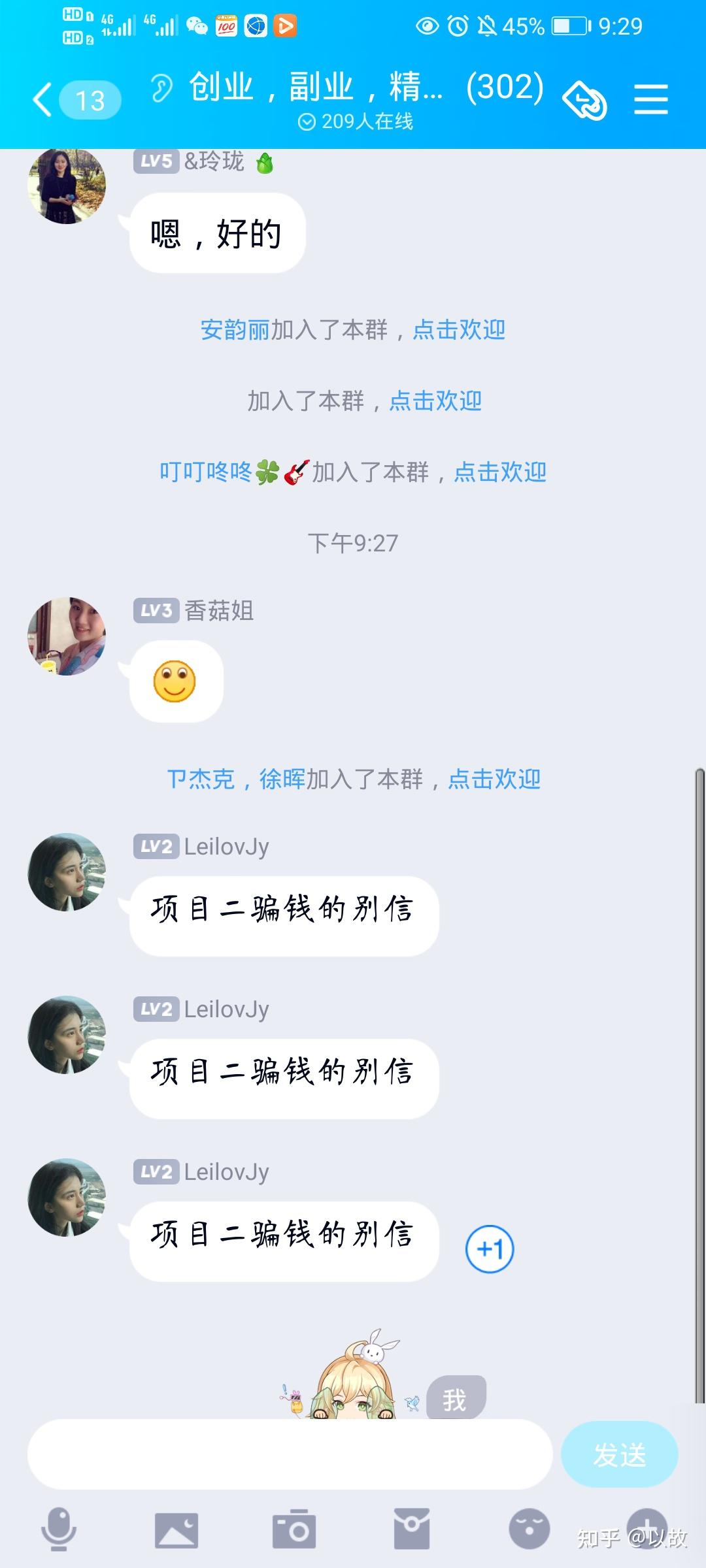Focus the message text input box

click(290, 1454)
